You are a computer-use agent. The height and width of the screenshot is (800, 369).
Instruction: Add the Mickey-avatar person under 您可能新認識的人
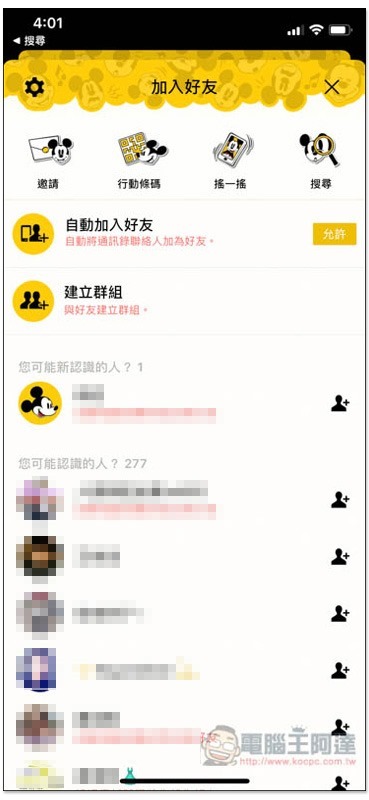pos(340,404)
